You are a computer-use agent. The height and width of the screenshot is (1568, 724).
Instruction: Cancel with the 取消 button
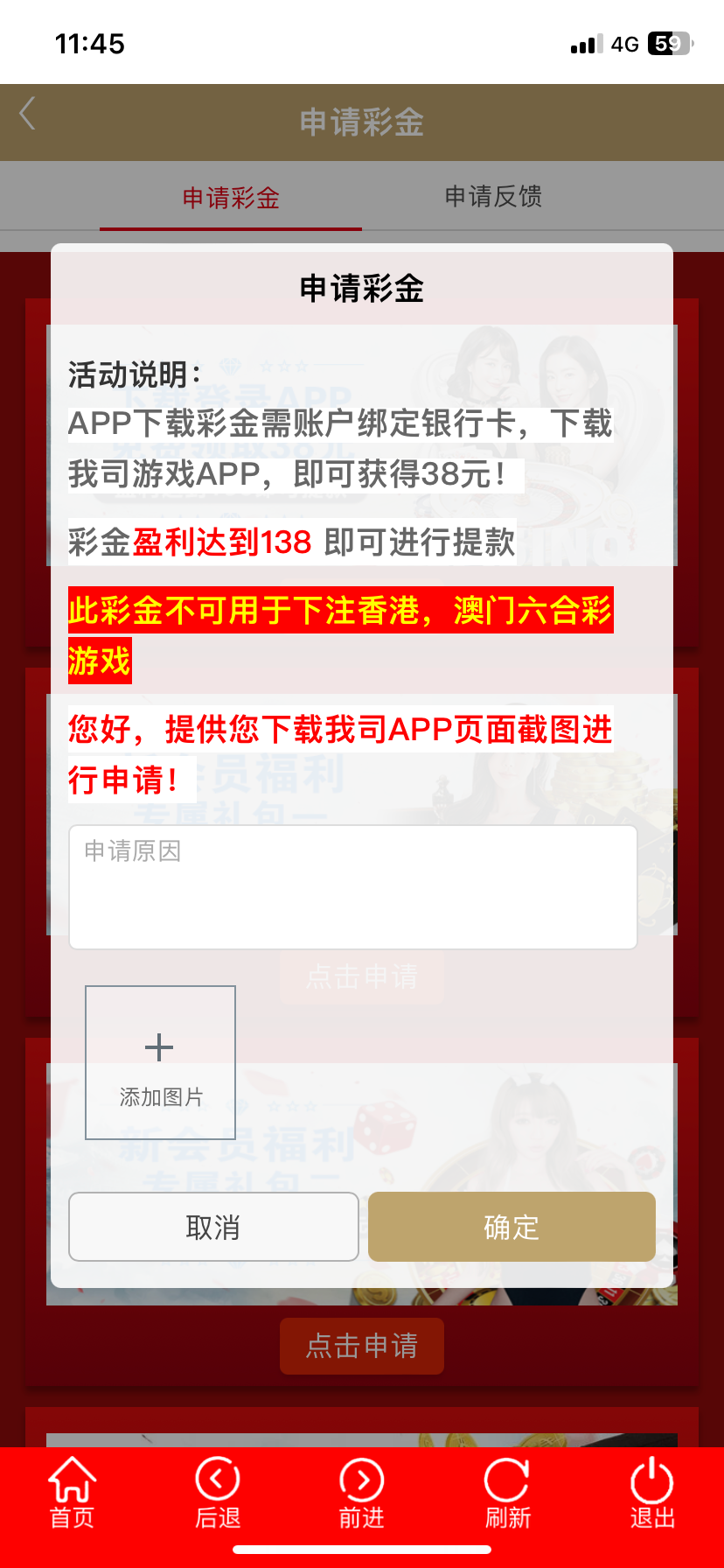coord(213,1227)
